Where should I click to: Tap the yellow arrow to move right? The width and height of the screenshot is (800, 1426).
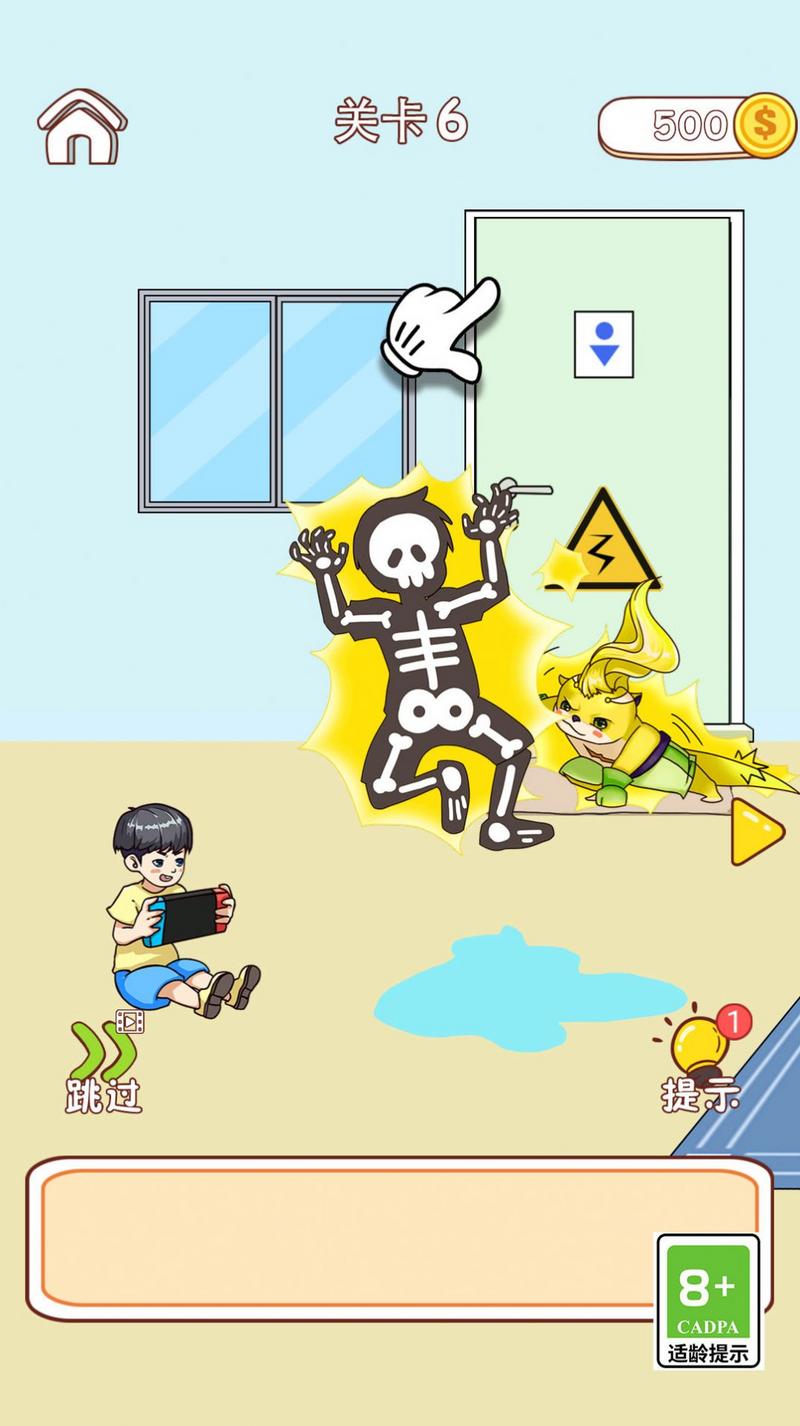[x=756, y=831]
